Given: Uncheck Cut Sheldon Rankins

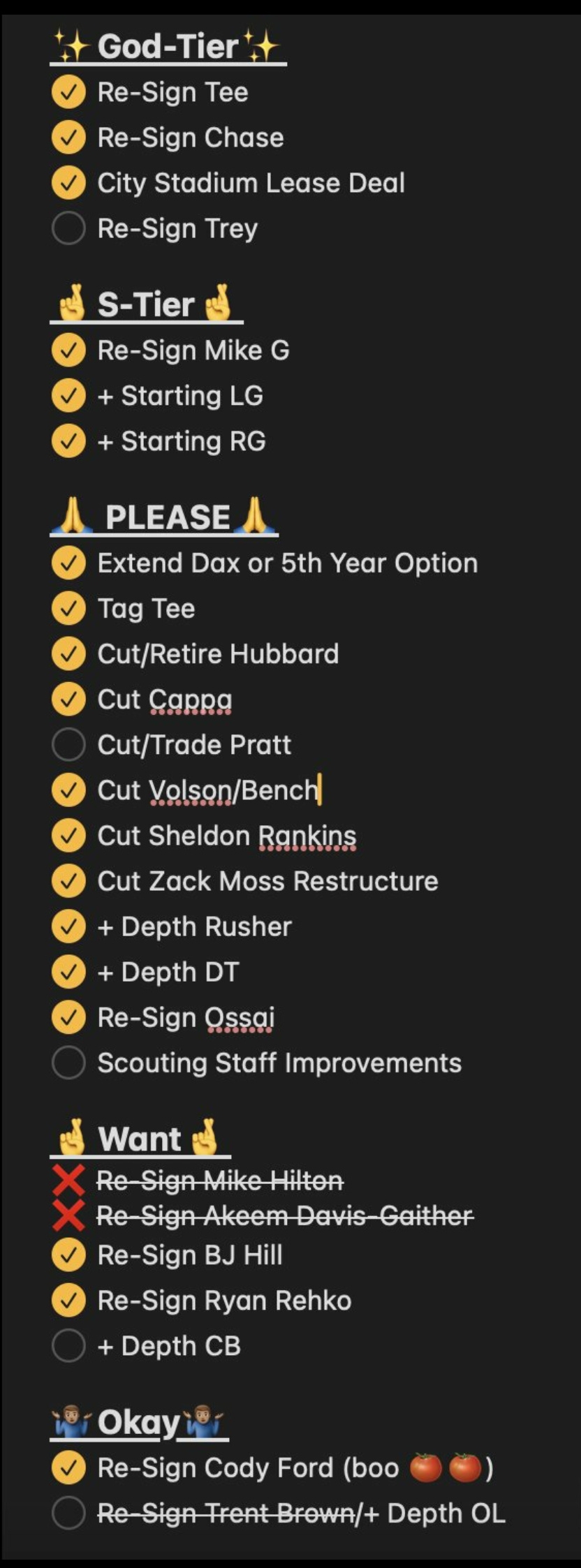Looking at the screenshot, I should pyautogui.click(x=68, y=836).
